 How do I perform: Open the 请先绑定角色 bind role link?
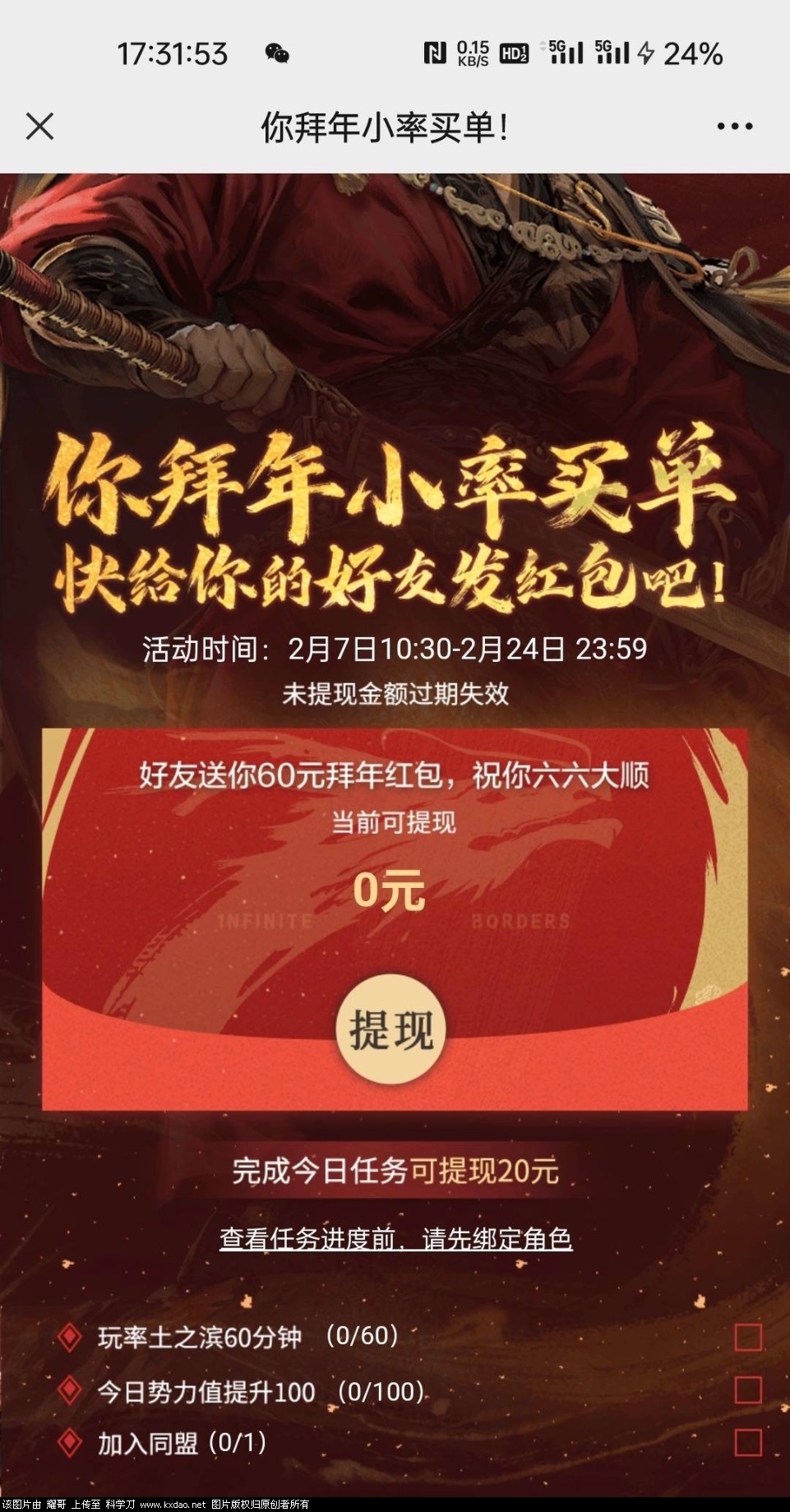tap(395, 1237)
